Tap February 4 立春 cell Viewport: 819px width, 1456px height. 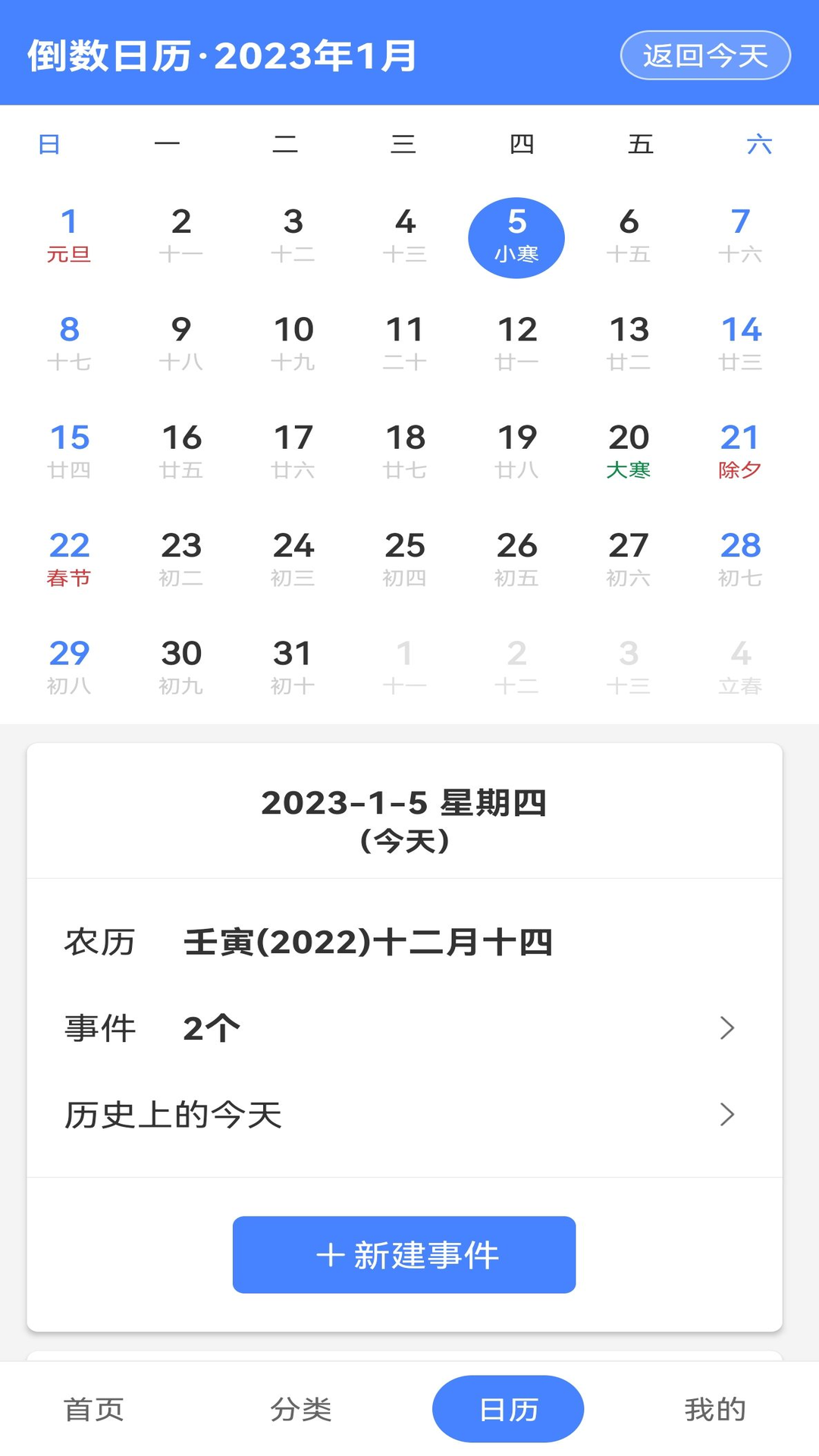tap(739, 666)
